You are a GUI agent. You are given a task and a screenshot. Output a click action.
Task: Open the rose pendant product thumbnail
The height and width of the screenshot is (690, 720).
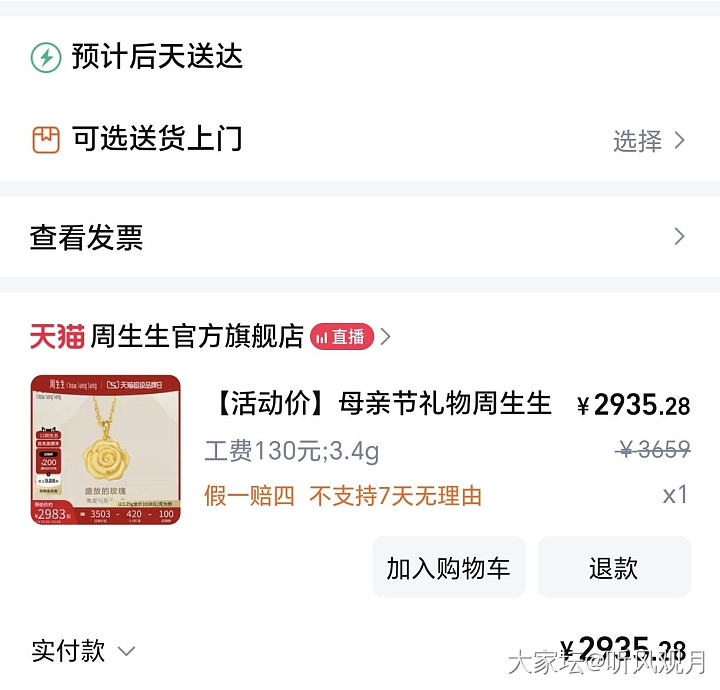(106, 450)
